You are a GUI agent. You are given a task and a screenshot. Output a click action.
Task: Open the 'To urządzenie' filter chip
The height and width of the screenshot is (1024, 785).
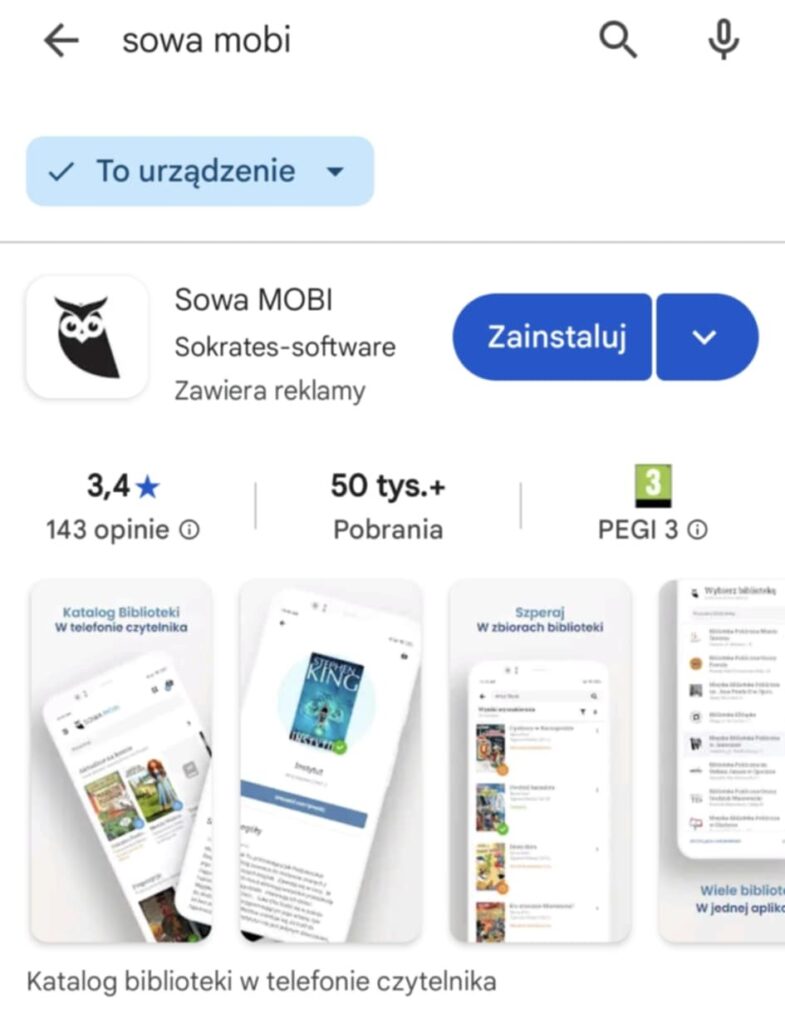[200, 171]
